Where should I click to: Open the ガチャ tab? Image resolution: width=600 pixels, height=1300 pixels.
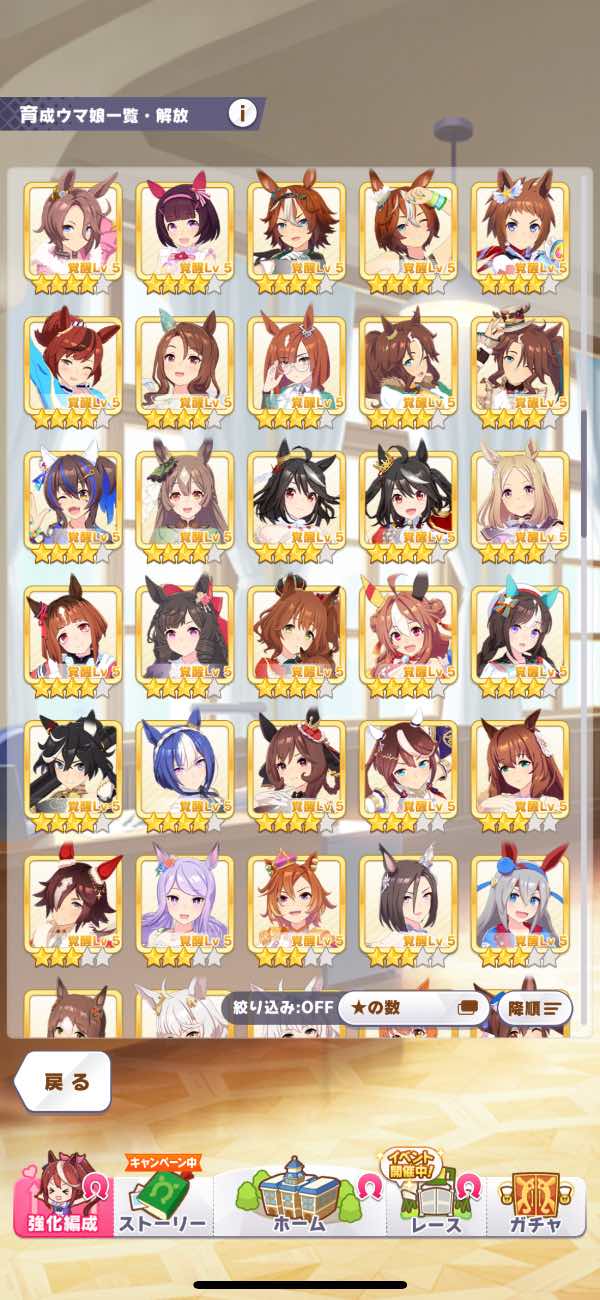pos(535,1205)
